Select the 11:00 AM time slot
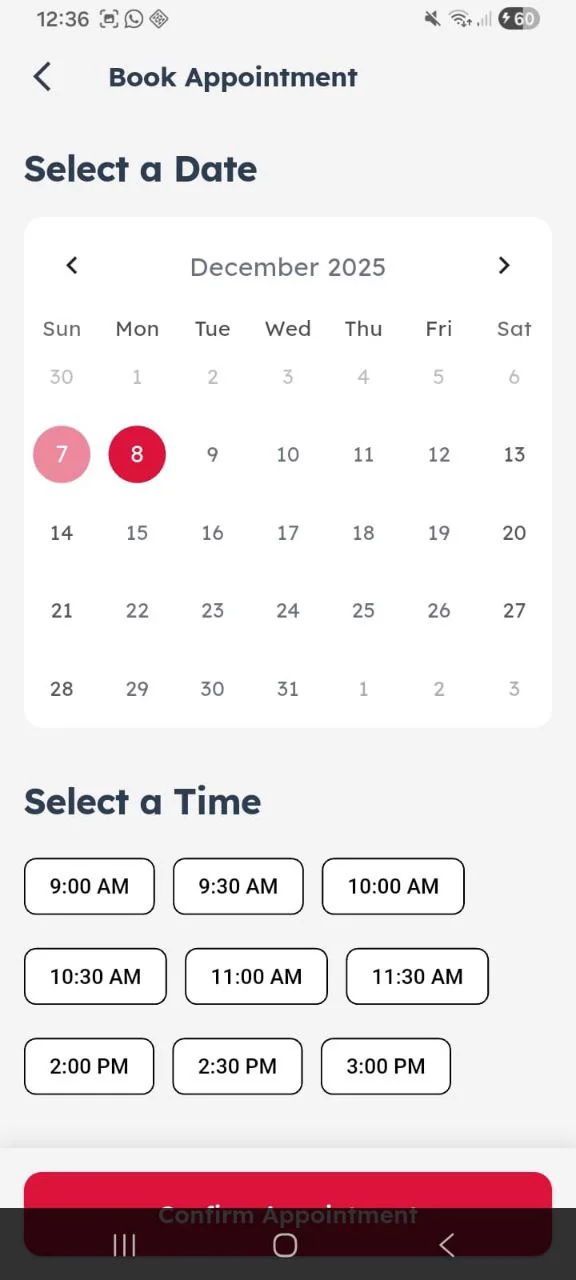The width and height of the screenshot is (576, 1280). coord(256,976)
